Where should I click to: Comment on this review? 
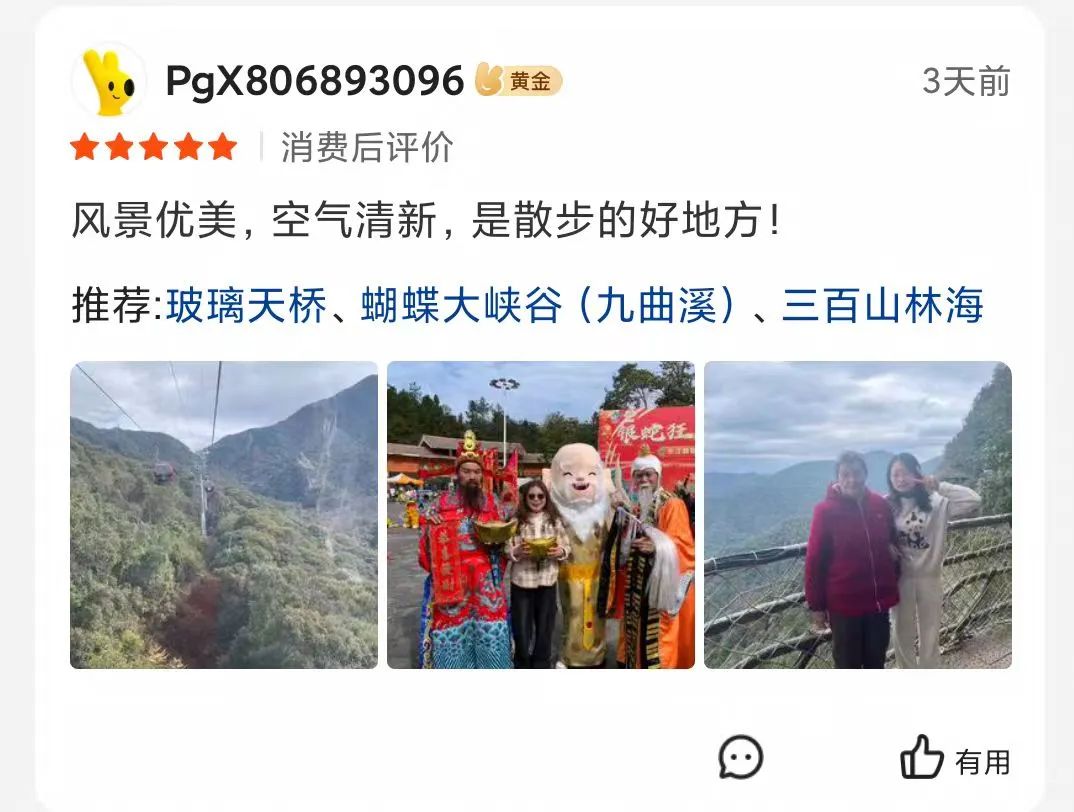740,758
